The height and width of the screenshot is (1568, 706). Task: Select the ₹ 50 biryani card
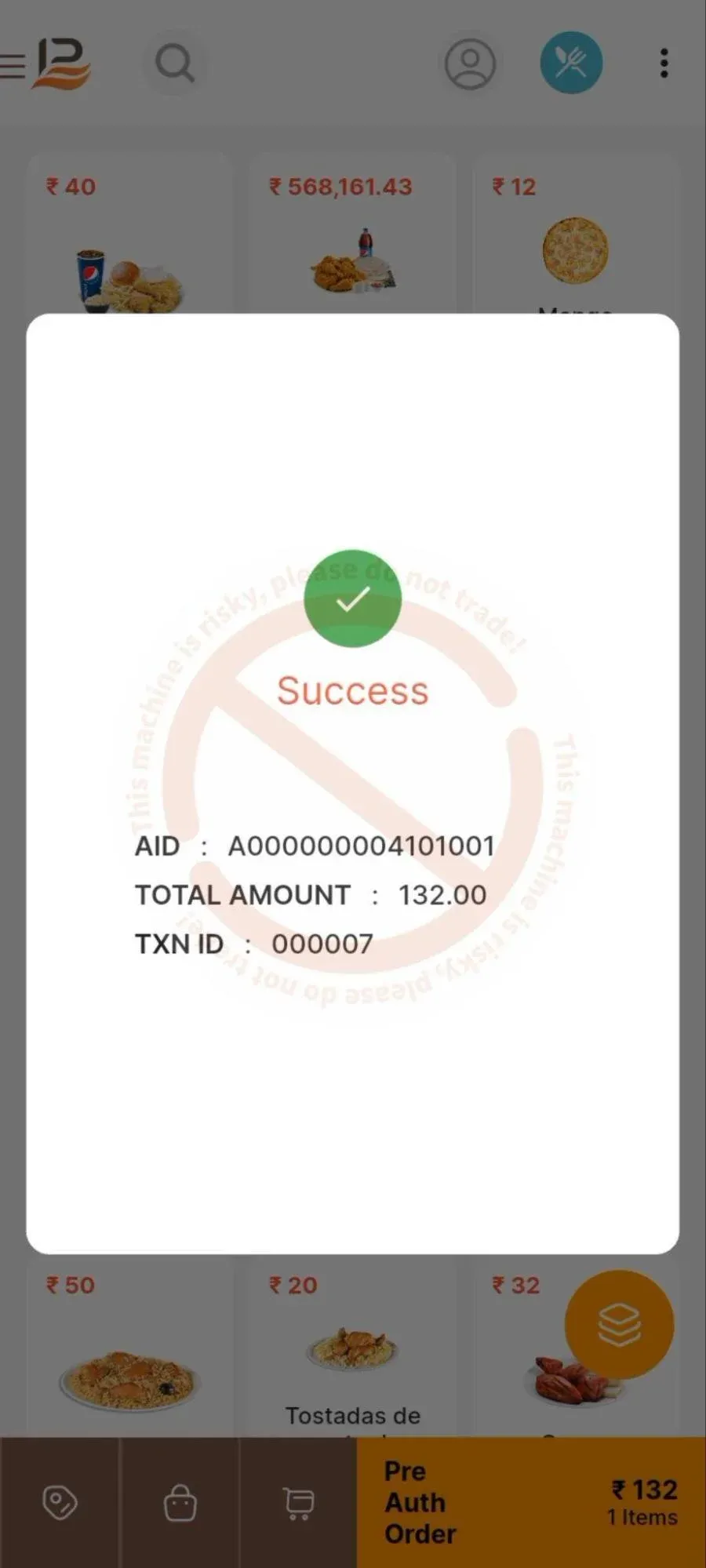click(x=129, y=1345)
